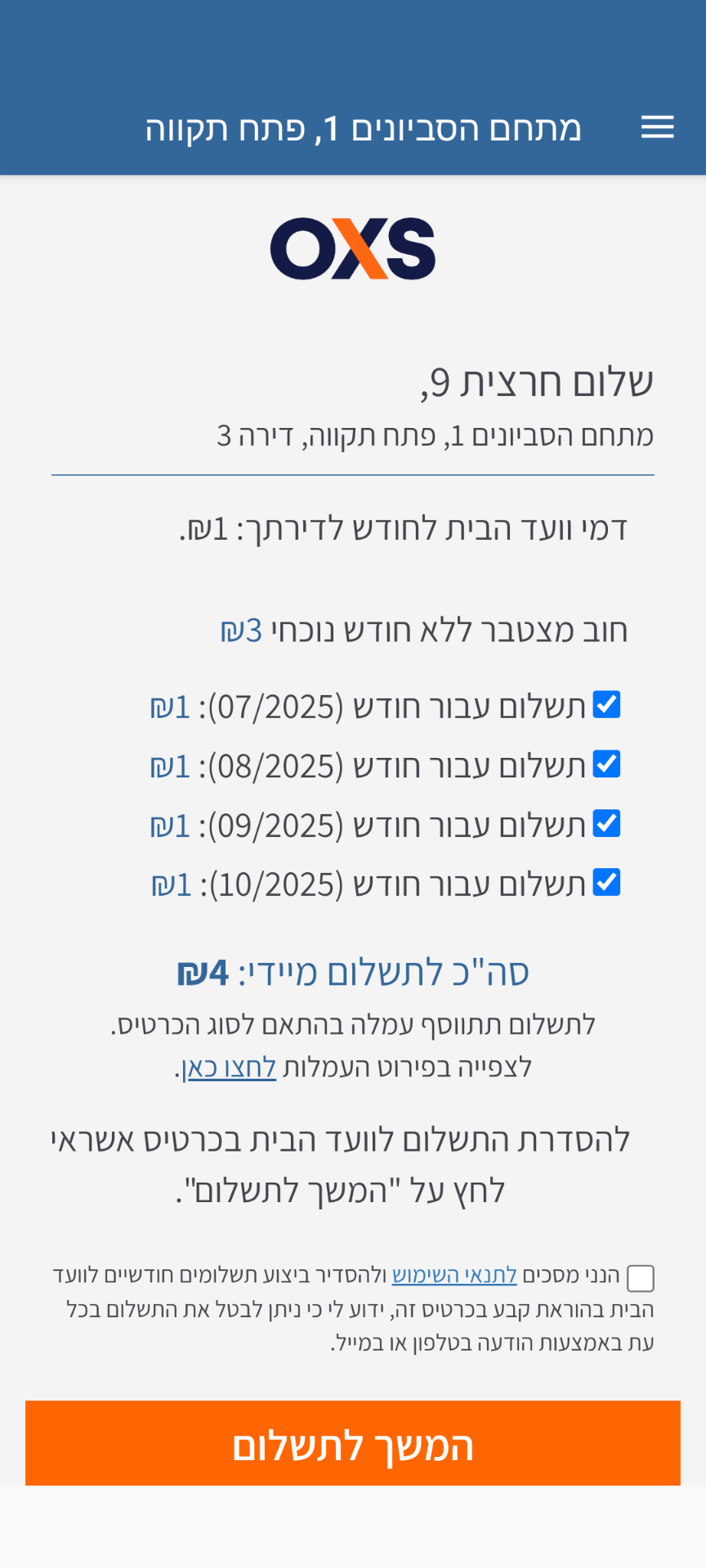Check the terms of use agreement box
This screenshot has height=1568, width=706.
pyautogui.click(x=641, y=1278)
